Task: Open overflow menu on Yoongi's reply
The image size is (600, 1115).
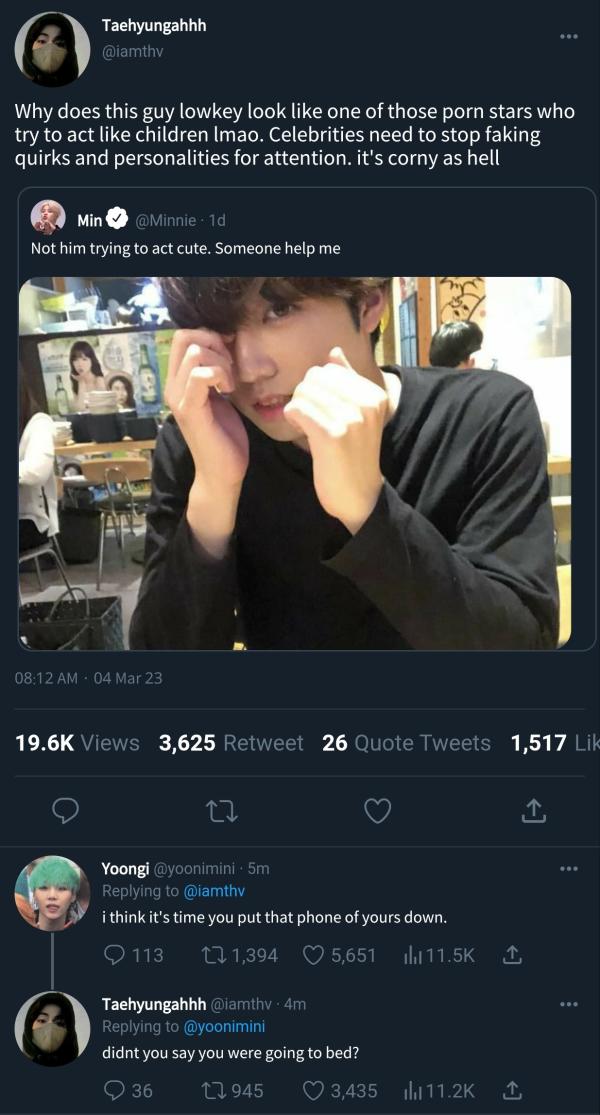Action: pos(568,869)
